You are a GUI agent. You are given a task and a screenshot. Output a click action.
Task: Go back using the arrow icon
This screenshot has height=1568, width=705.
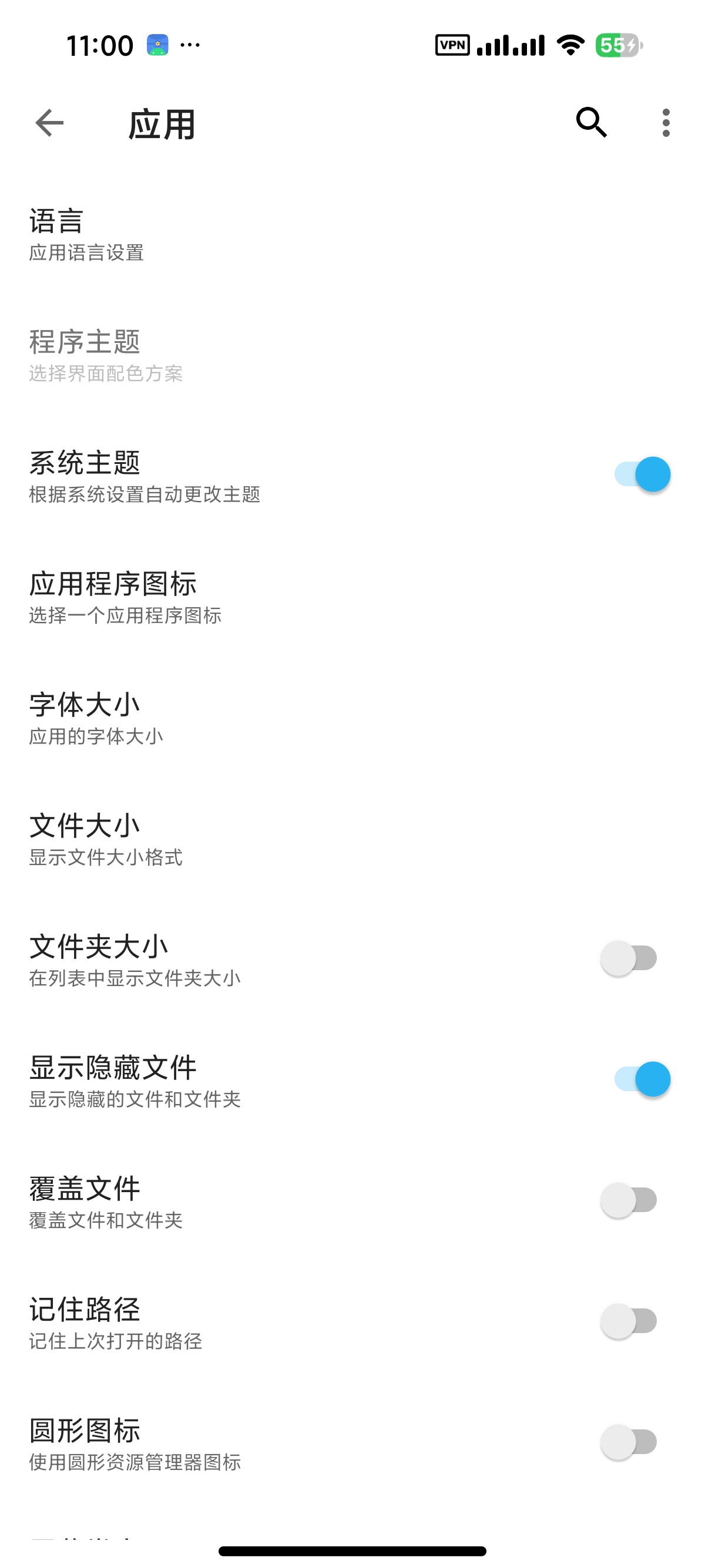click(49, 123)
